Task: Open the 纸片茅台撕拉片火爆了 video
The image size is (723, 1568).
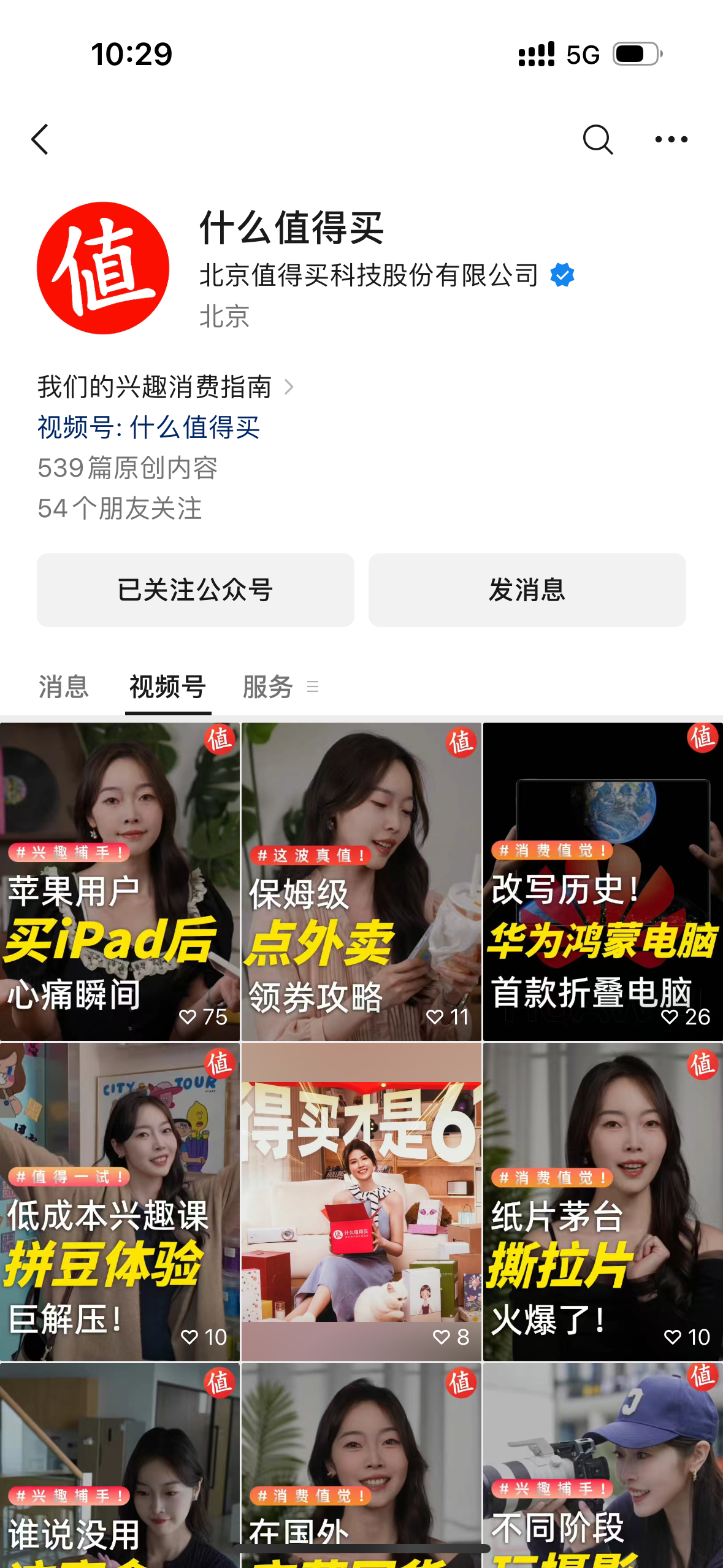Action: (603, 1202)
